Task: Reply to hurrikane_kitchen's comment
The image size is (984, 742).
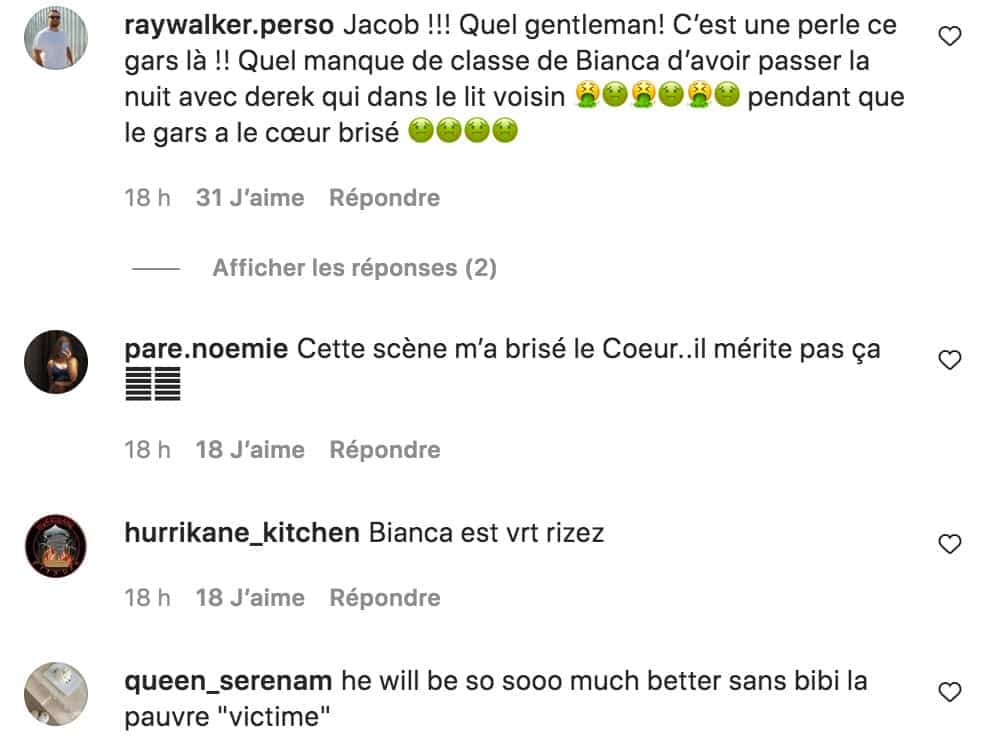Action: coord(384,598)
